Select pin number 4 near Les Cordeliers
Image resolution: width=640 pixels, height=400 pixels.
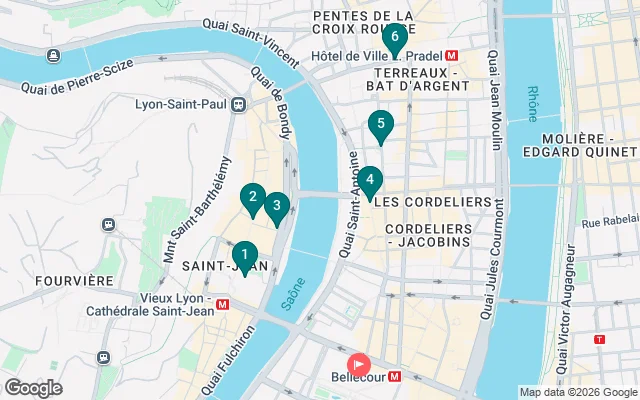tap(370, 182)
